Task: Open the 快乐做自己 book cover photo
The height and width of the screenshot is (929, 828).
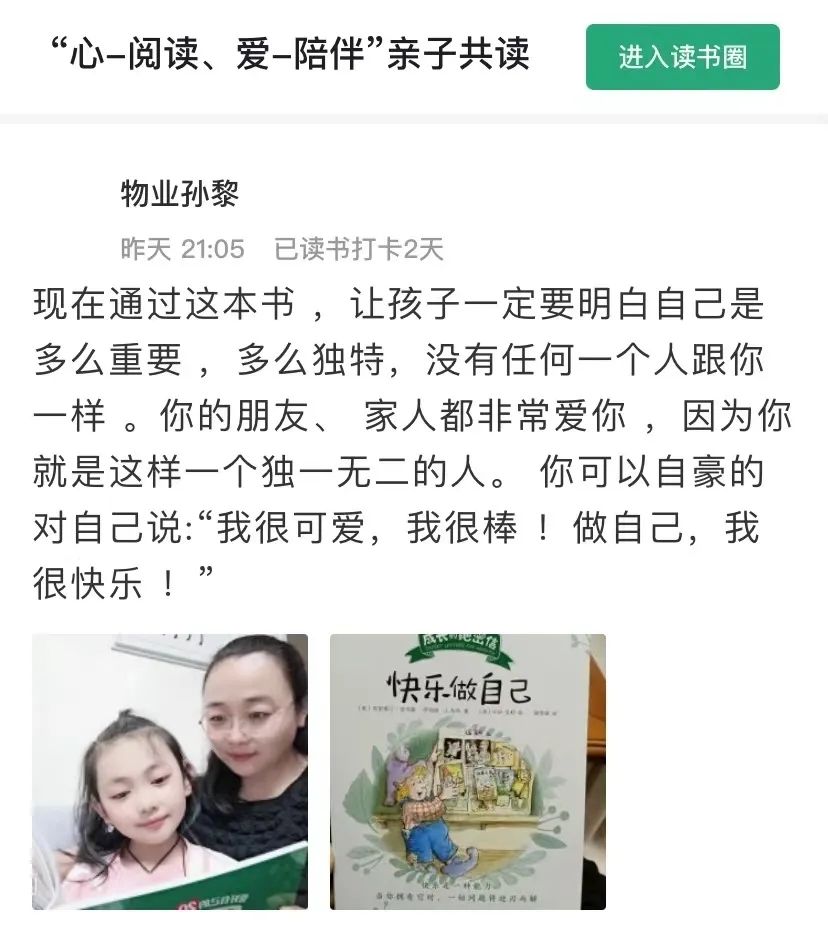Action: click(468, 771)
